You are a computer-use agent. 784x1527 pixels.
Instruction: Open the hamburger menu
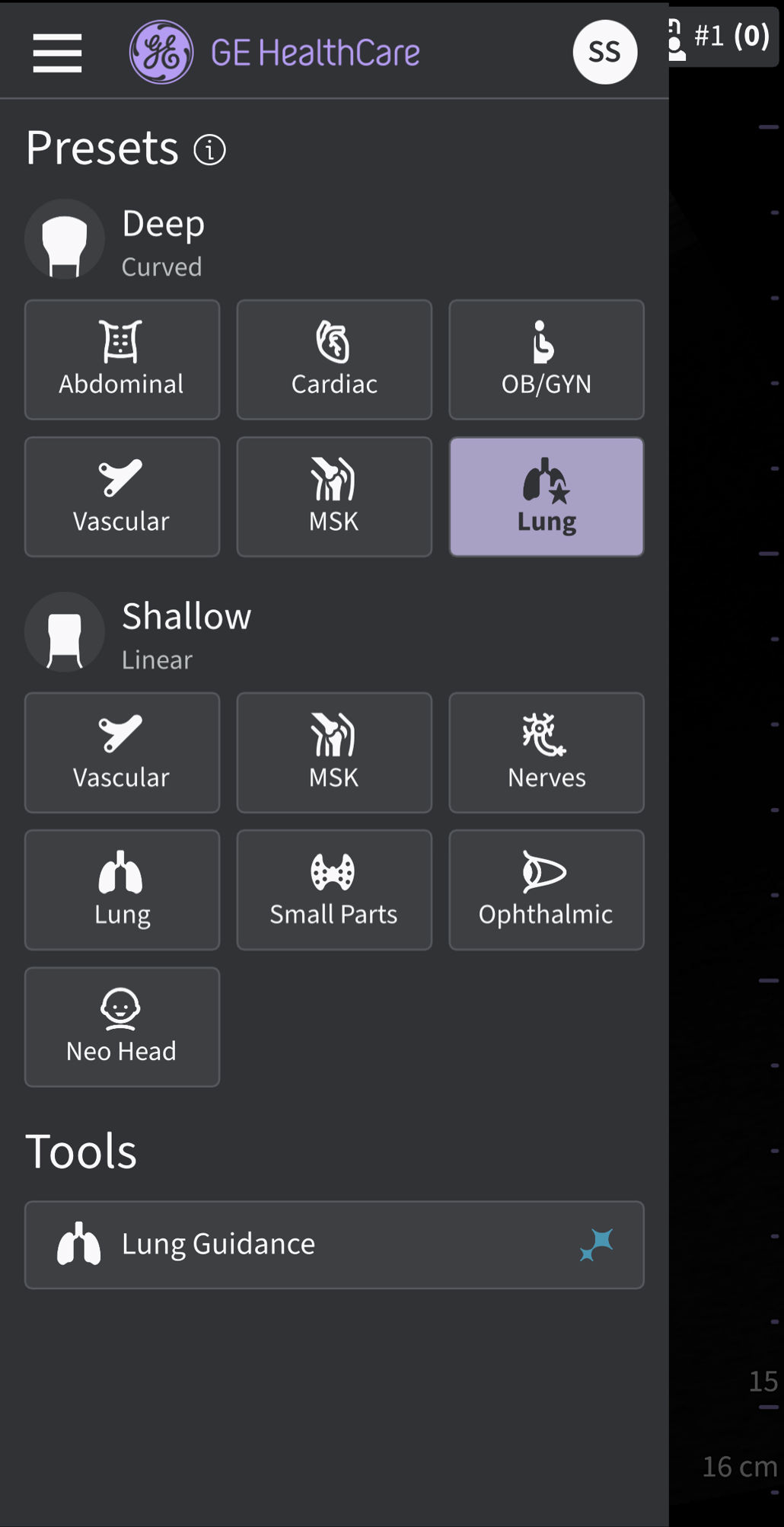coord(57,53)
